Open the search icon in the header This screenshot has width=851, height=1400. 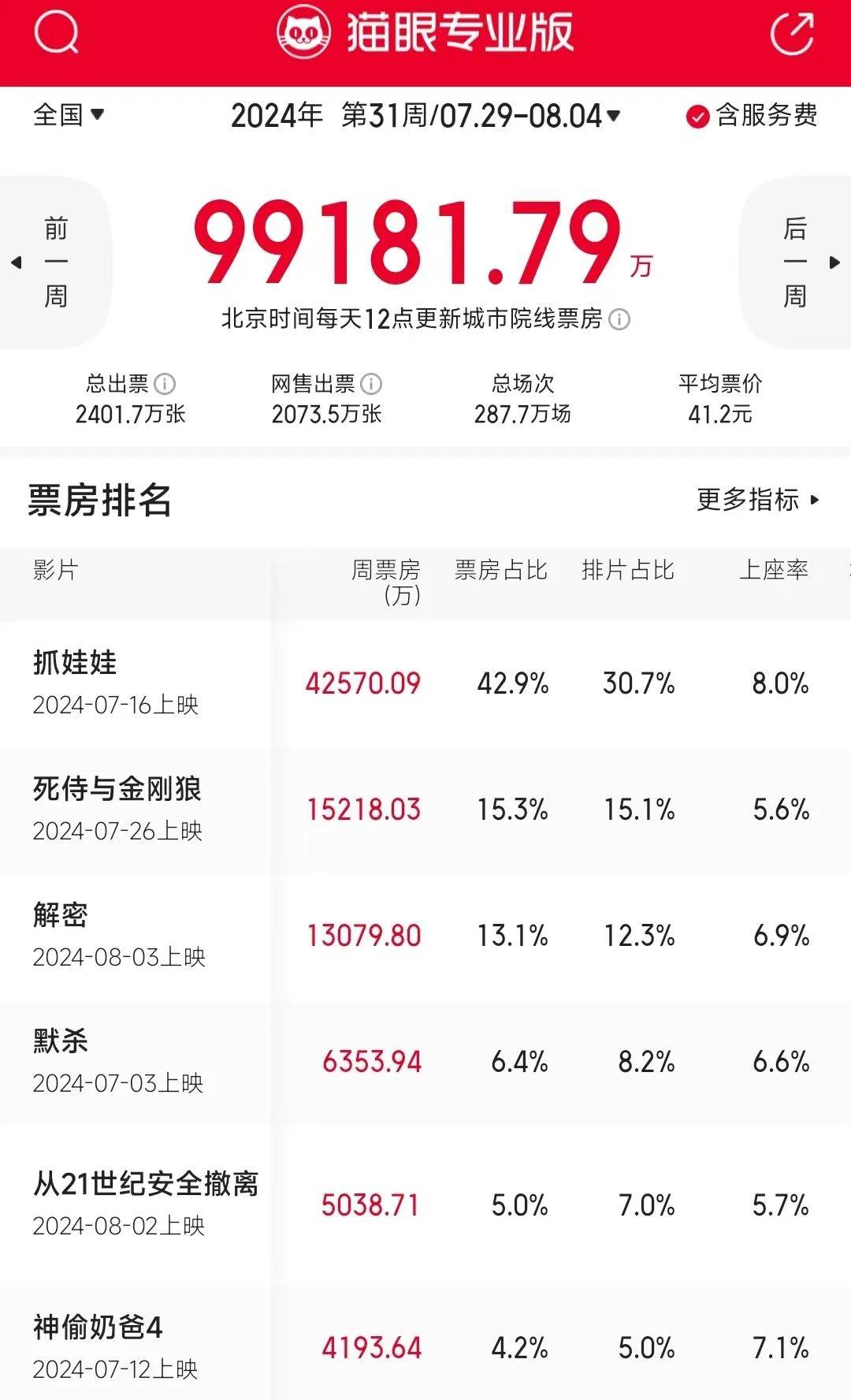tap(57, 34)
